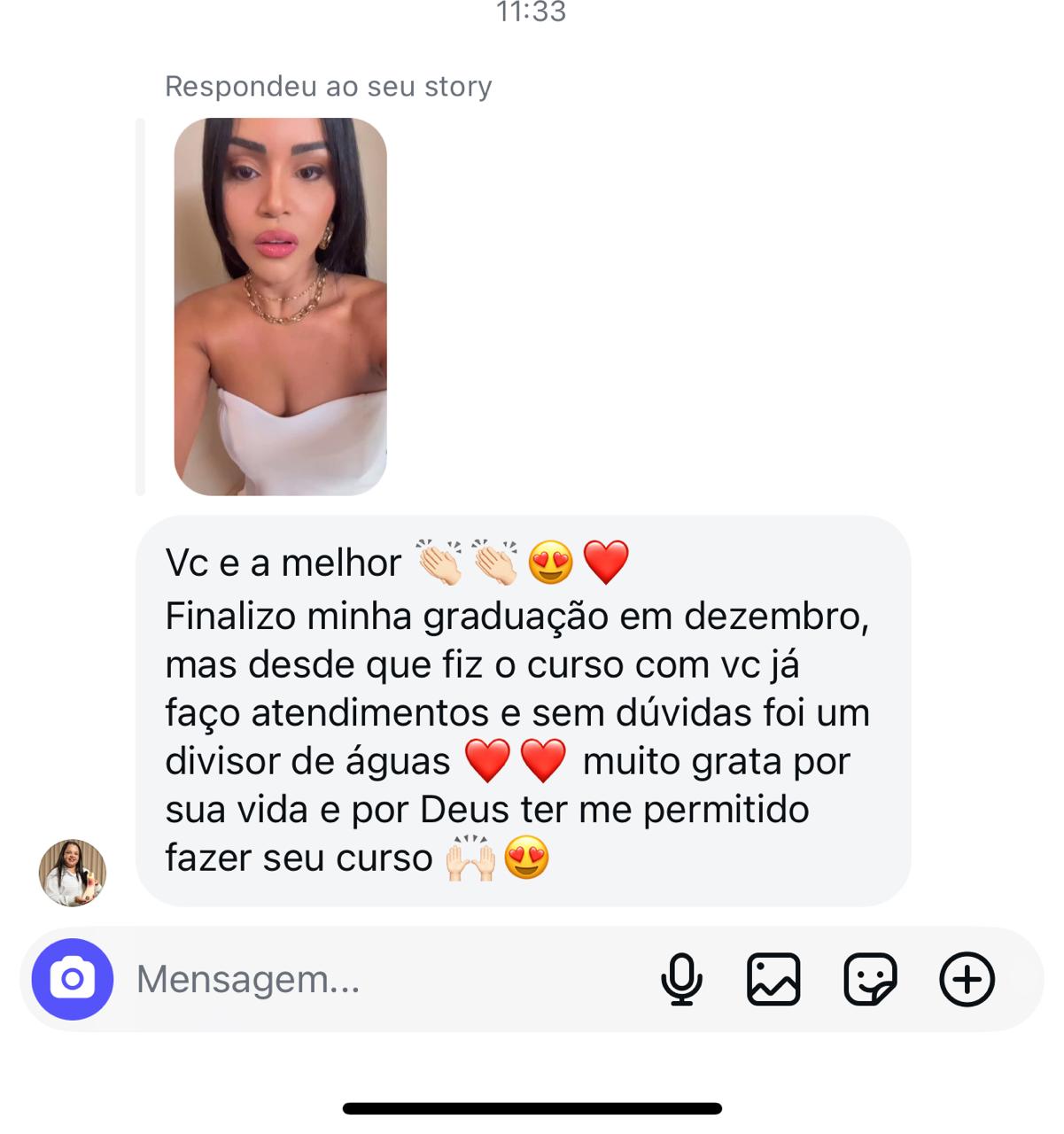This screenshot has height=1134, width=1064.
Task: Tap the time display at the top
Action: coord(532,12)
